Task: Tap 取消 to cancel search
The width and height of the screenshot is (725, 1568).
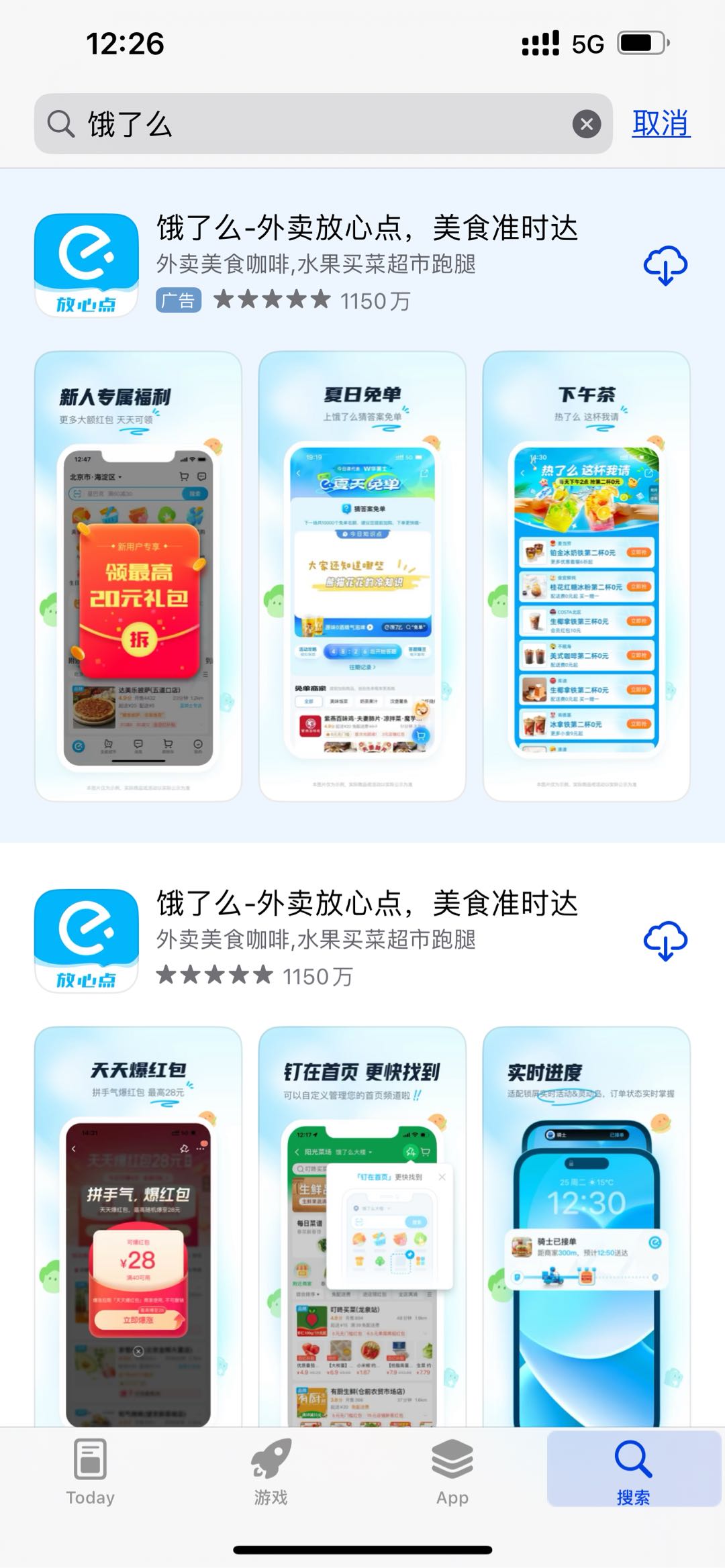Action: click(661, 124)
